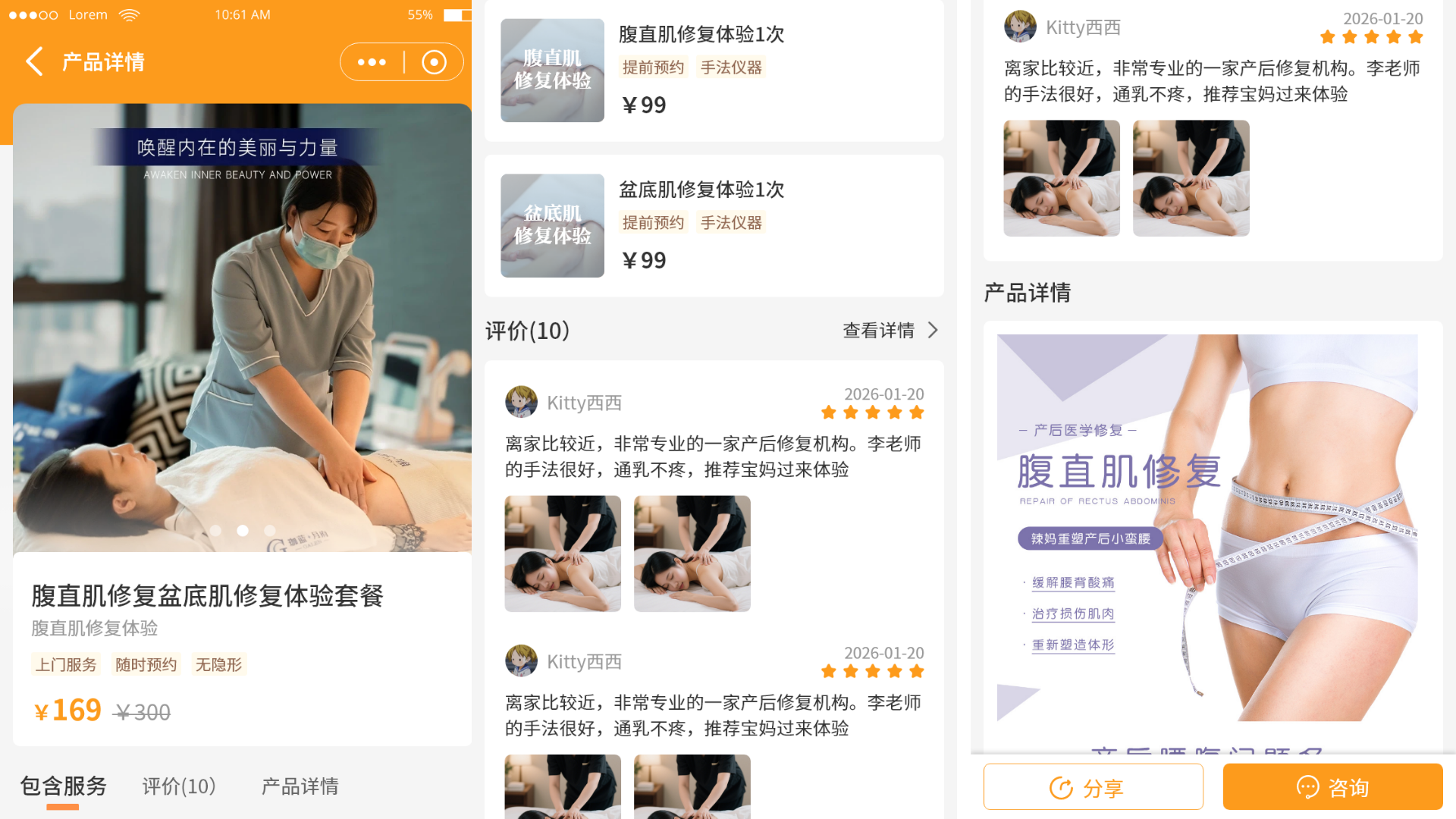Tap the 咨询 consult button
The width and height of the screenshot is (1456, 819).
tap(1332, 787)
